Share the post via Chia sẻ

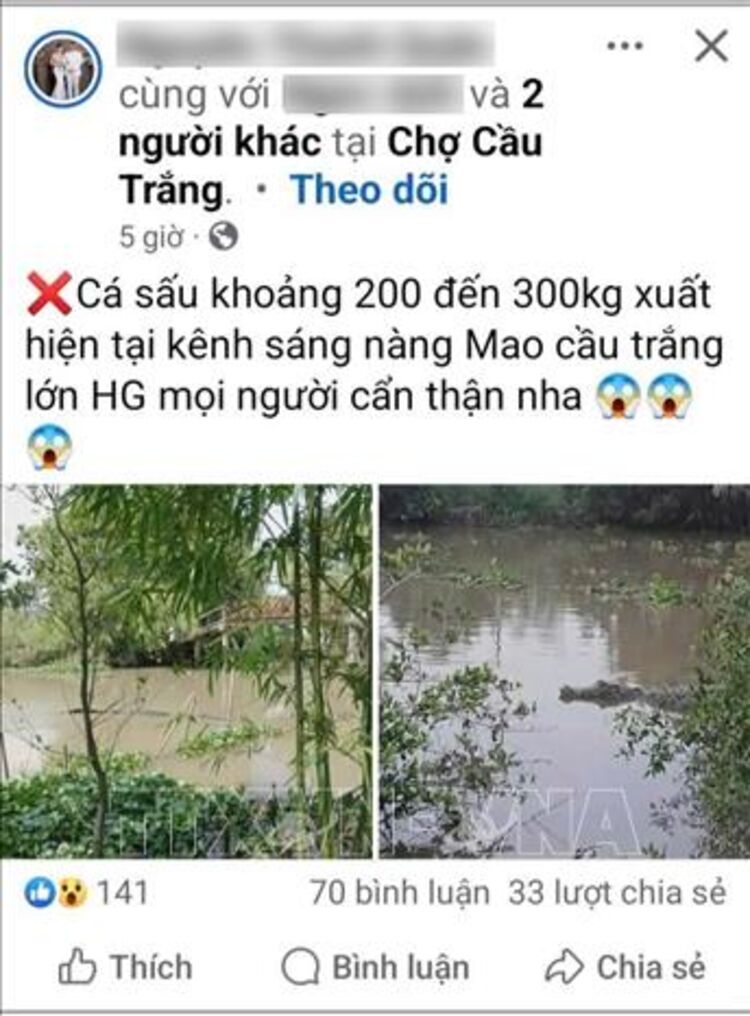pos(626,967)
